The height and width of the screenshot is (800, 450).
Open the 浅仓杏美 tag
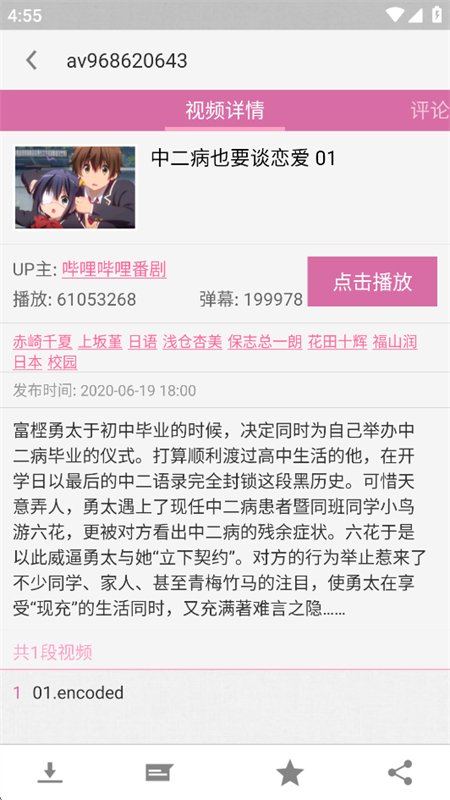pyautogui.click(x=192, y=342)
